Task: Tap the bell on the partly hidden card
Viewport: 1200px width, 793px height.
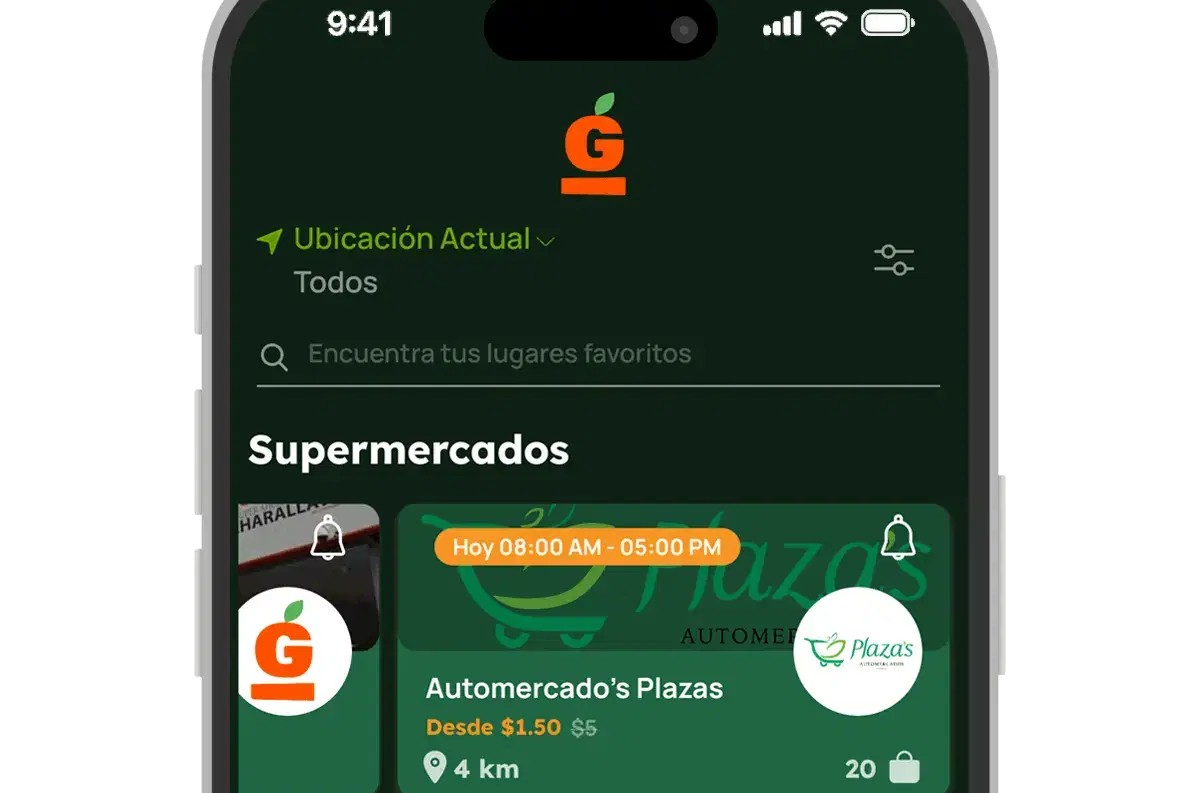Action: pos(328,538)
